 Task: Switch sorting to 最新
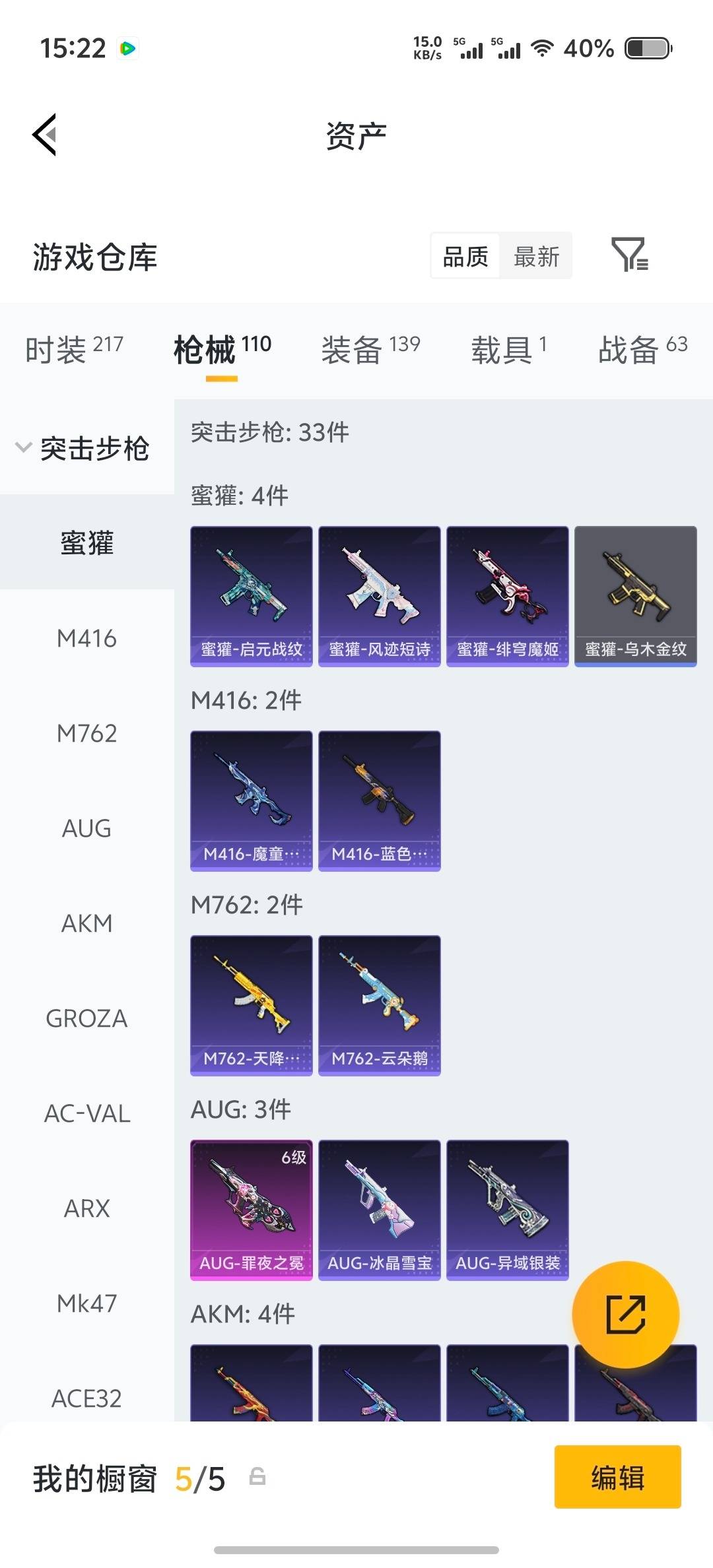[x=536, y=256]
